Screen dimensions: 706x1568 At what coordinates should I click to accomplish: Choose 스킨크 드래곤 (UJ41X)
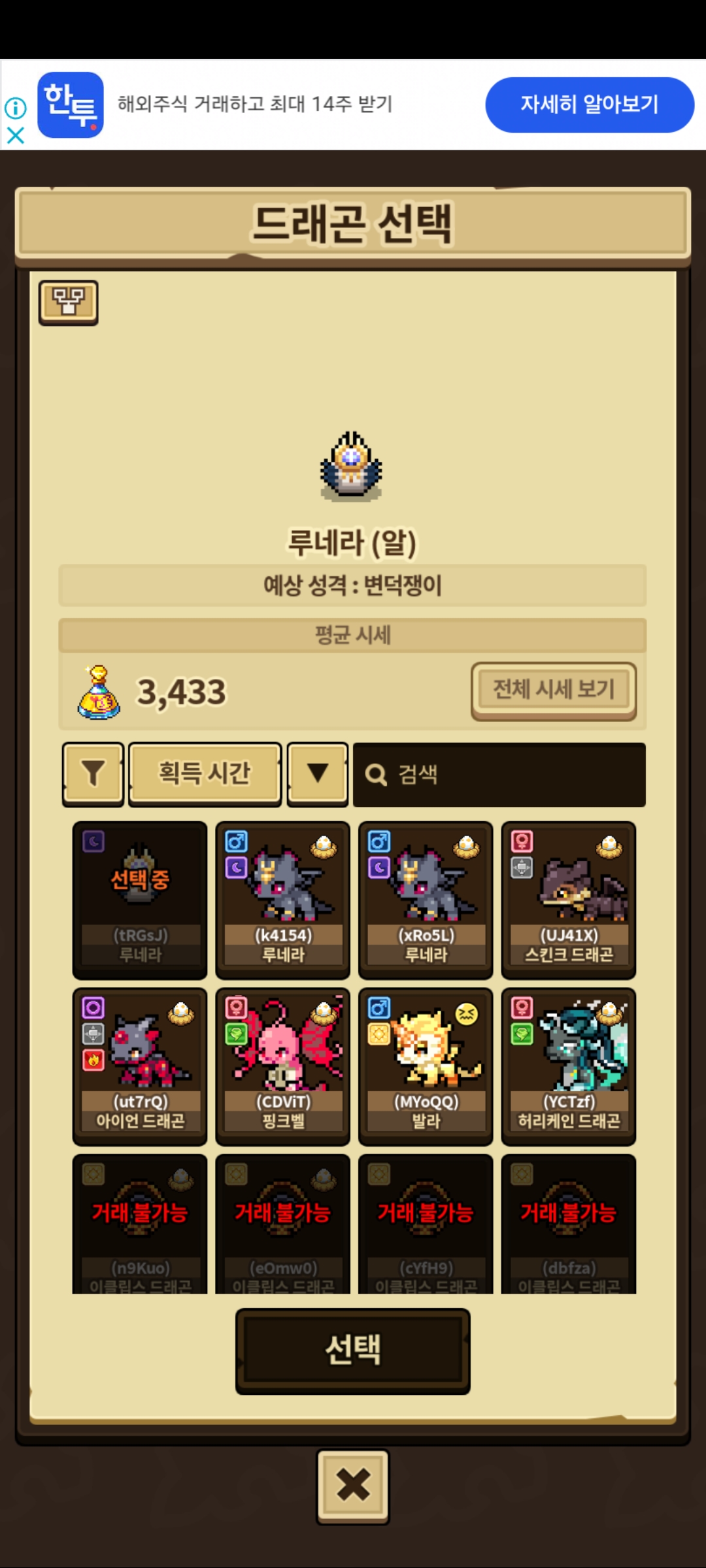[568, 900]
